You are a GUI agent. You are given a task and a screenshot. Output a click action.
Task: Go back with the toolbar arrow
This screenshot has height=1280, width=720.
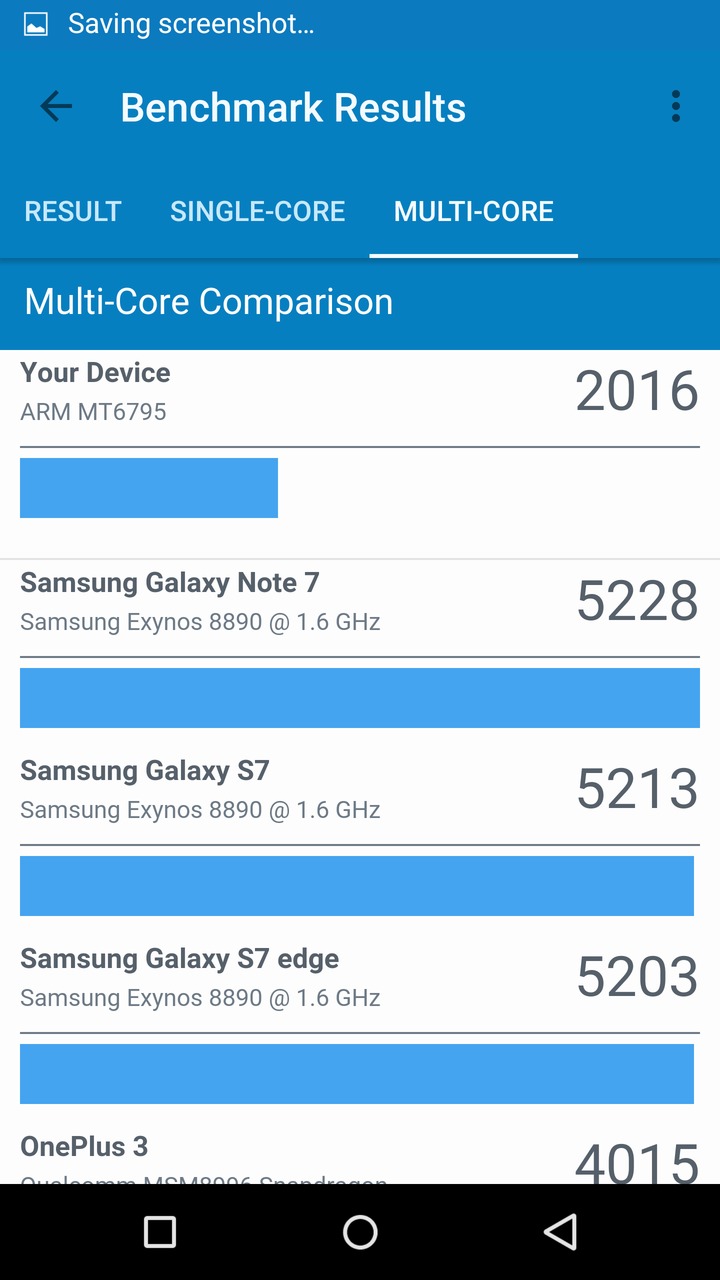tap(56, 107)
